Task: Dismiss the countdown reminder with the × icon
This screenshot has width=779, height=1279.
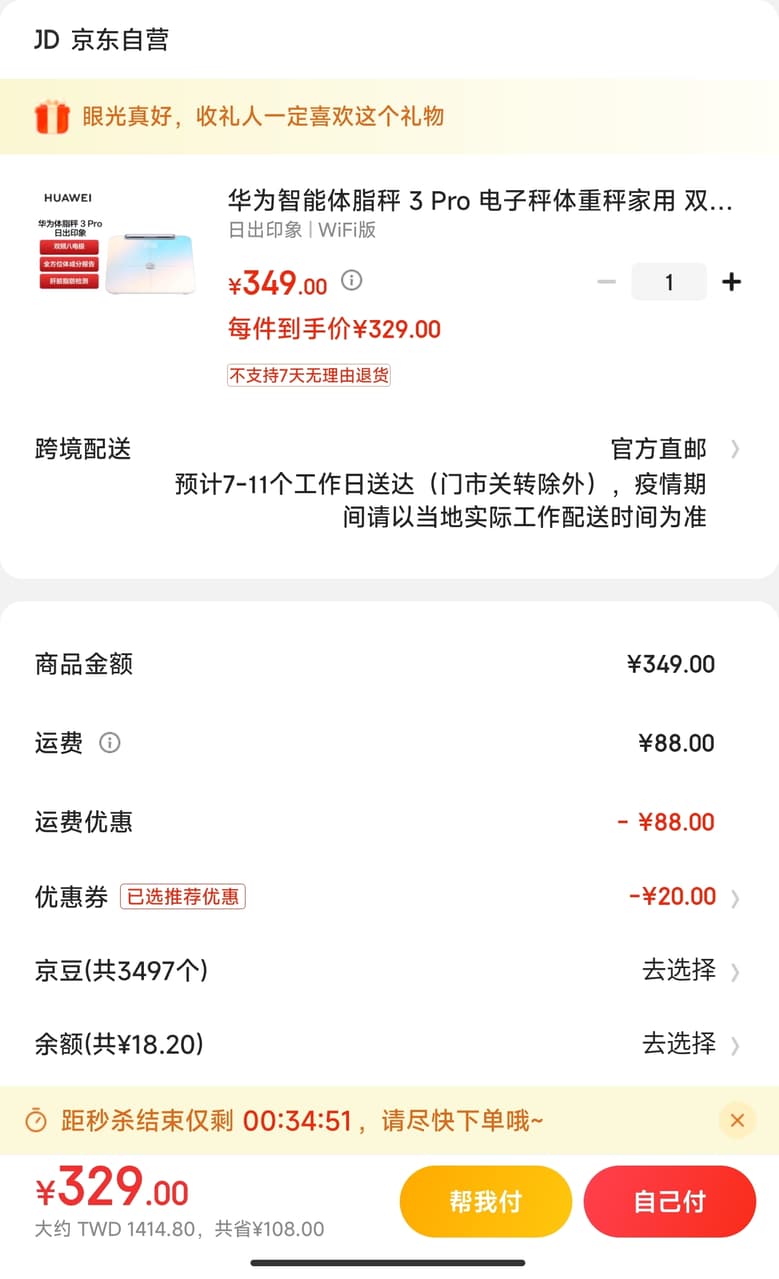Action: (737, 1121)
